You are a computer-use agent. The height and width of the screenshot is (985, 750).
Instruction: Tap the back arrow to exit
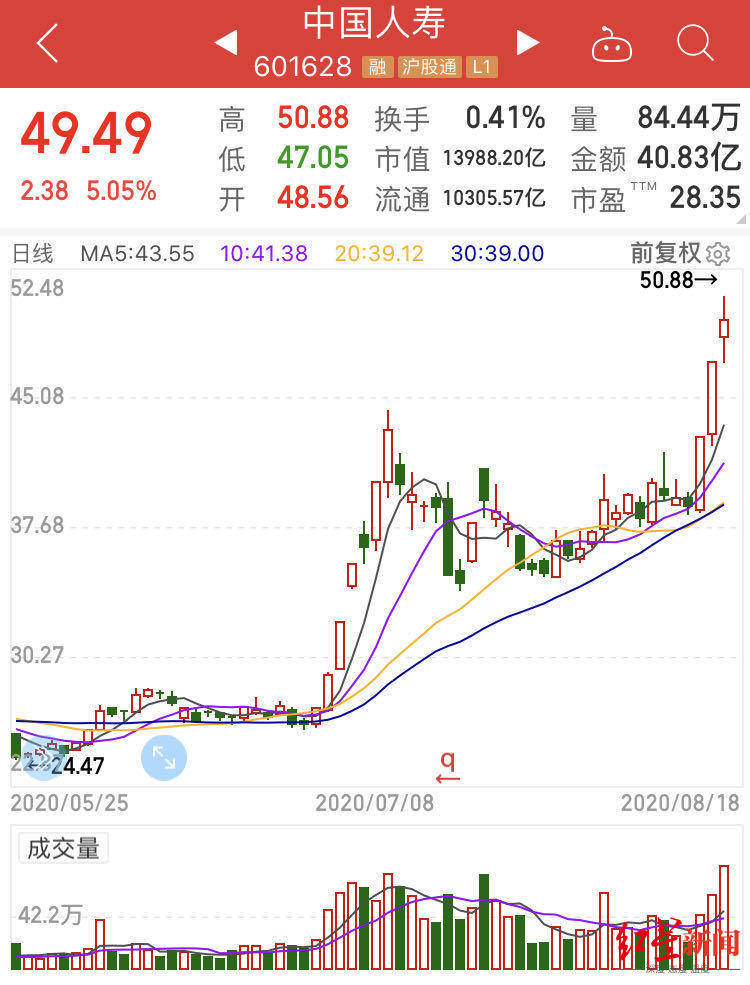coord(47,44)
